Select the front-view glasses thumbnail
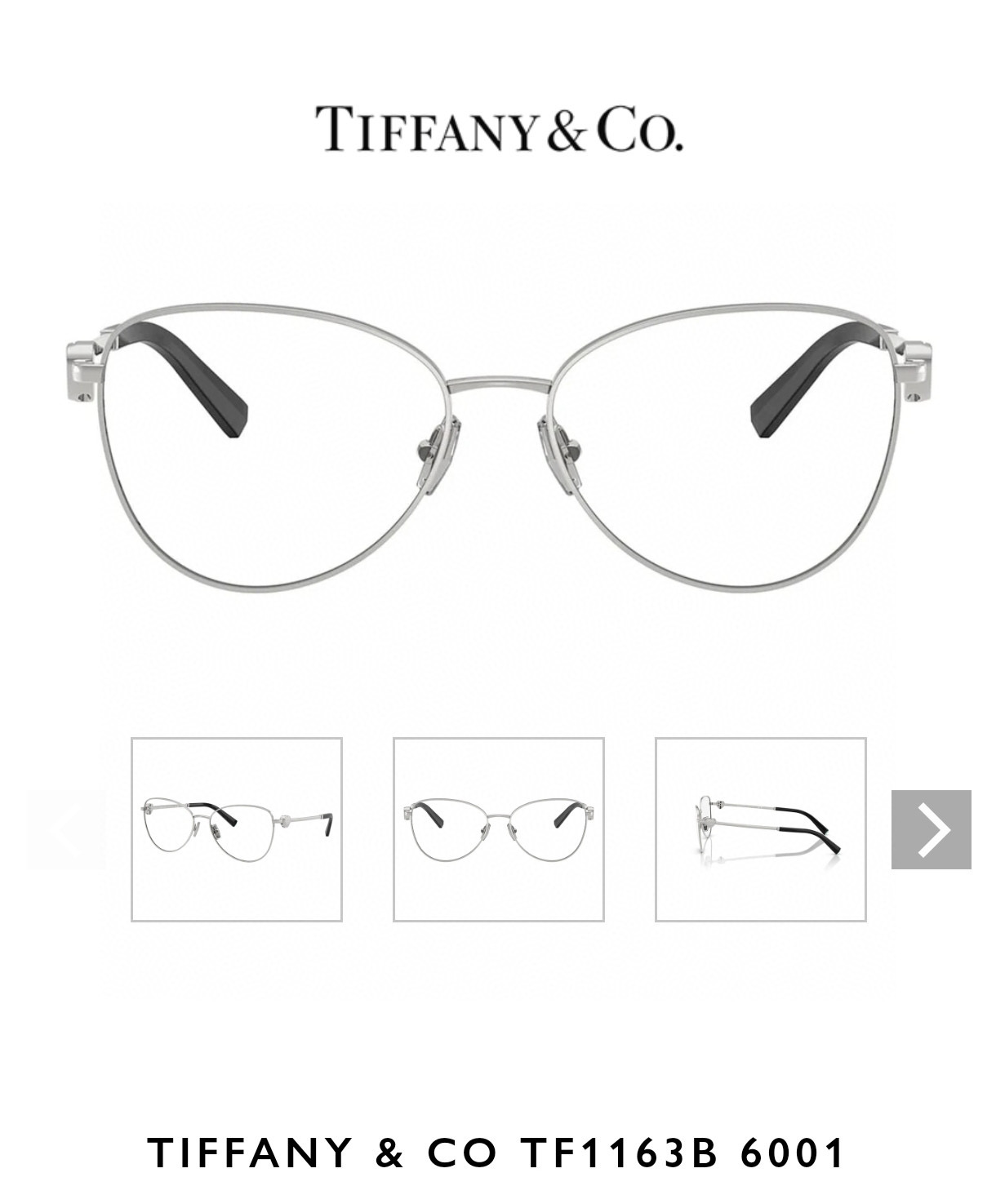 pos(499,829)
